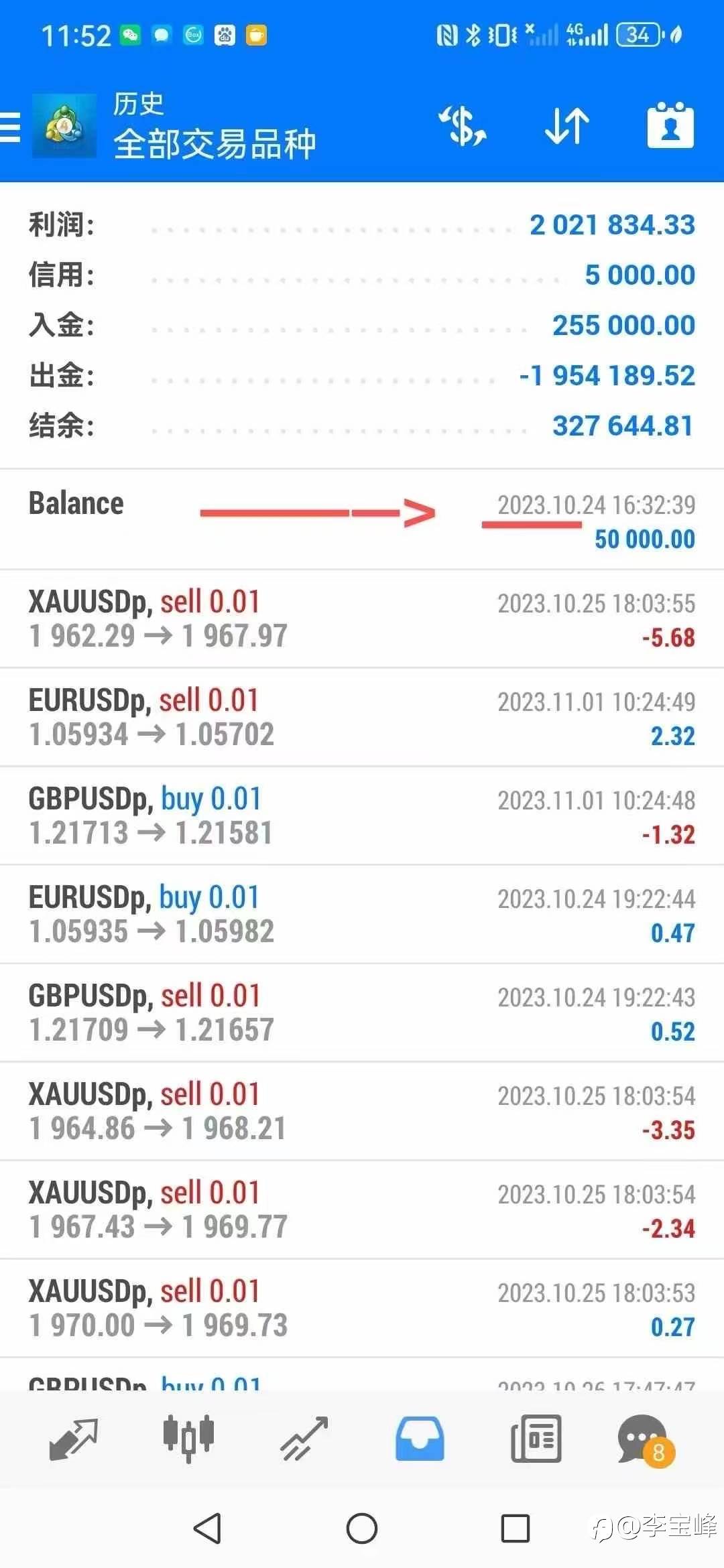Open GBPUSDp buy trade with -1.32 loss
This screenshot has height=1568, width=724.
[x=362, y=816]
